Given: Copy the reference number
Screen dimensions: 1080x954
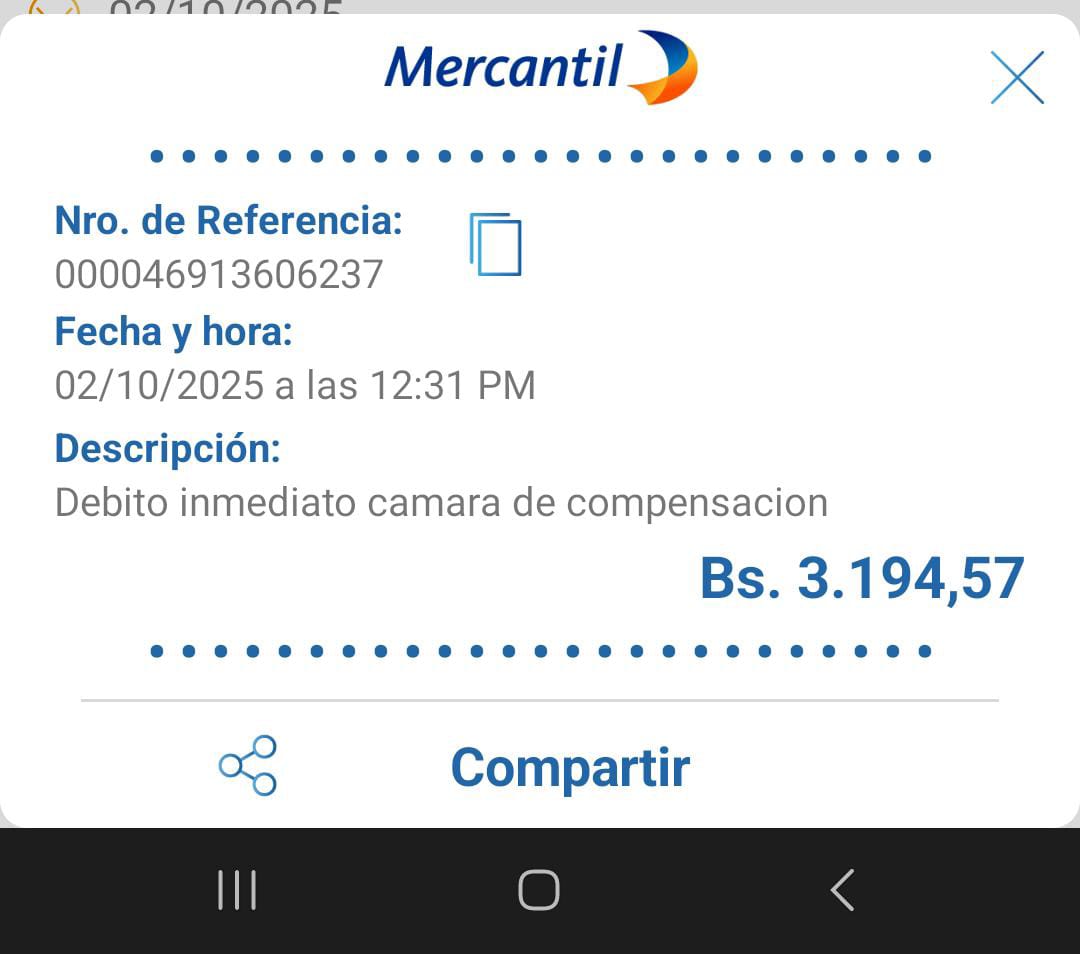Looking at the screenshot, I should [x=496, y=244].
